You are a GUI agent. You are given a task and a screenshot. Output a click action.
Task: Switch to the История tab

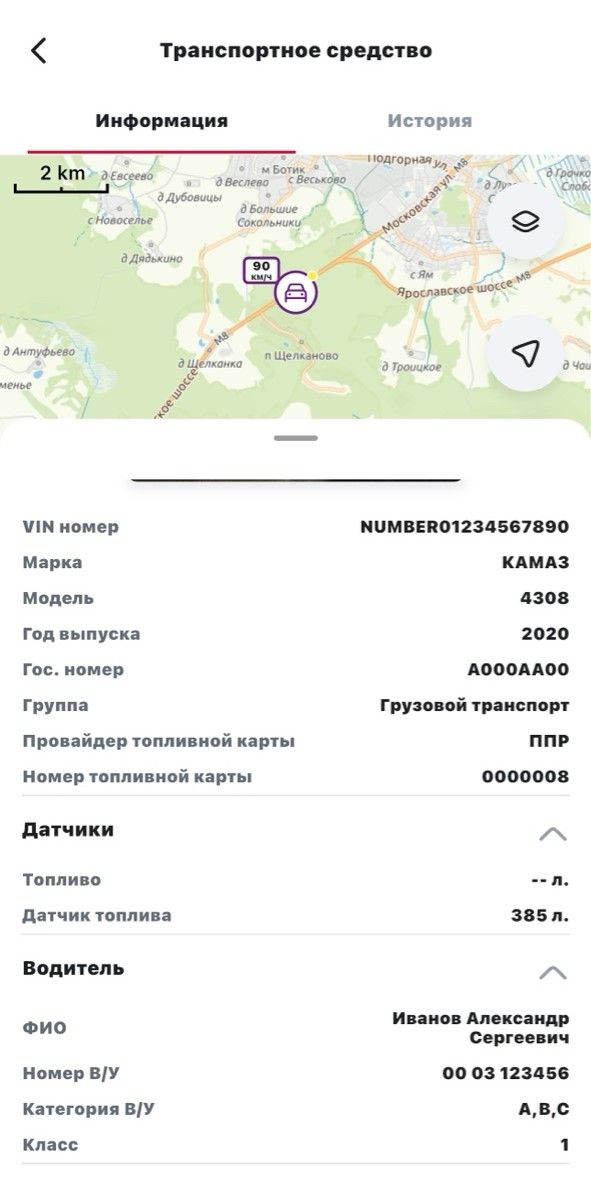(x=430, y=121)
